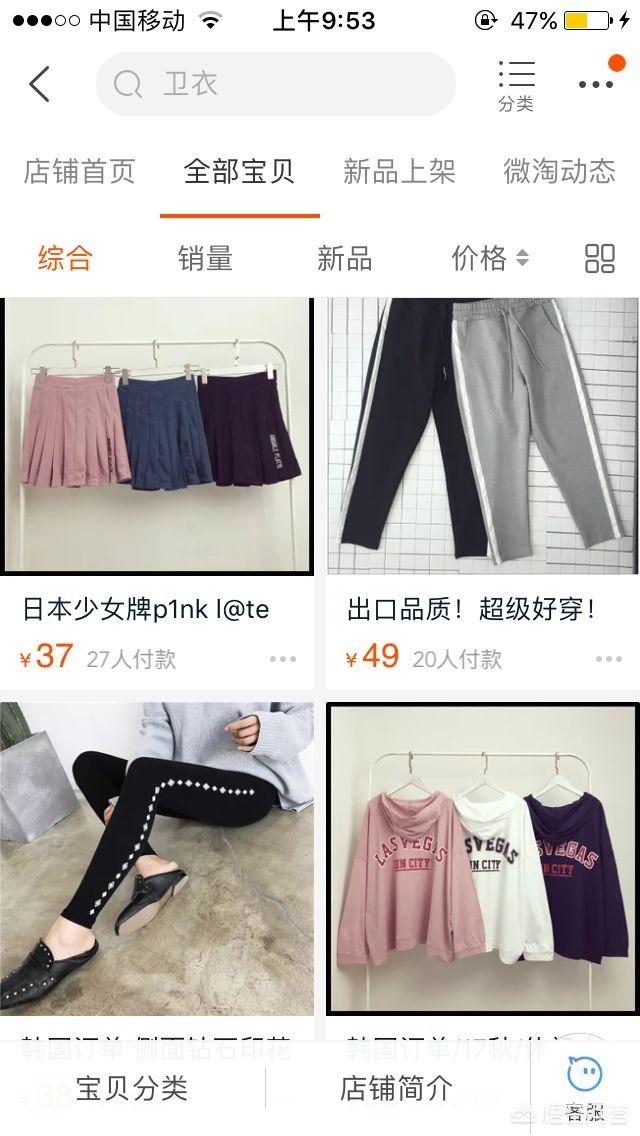The image size is (640, 1136).
Task: Go back using the top-left arrow
Action: click(40, 85)
